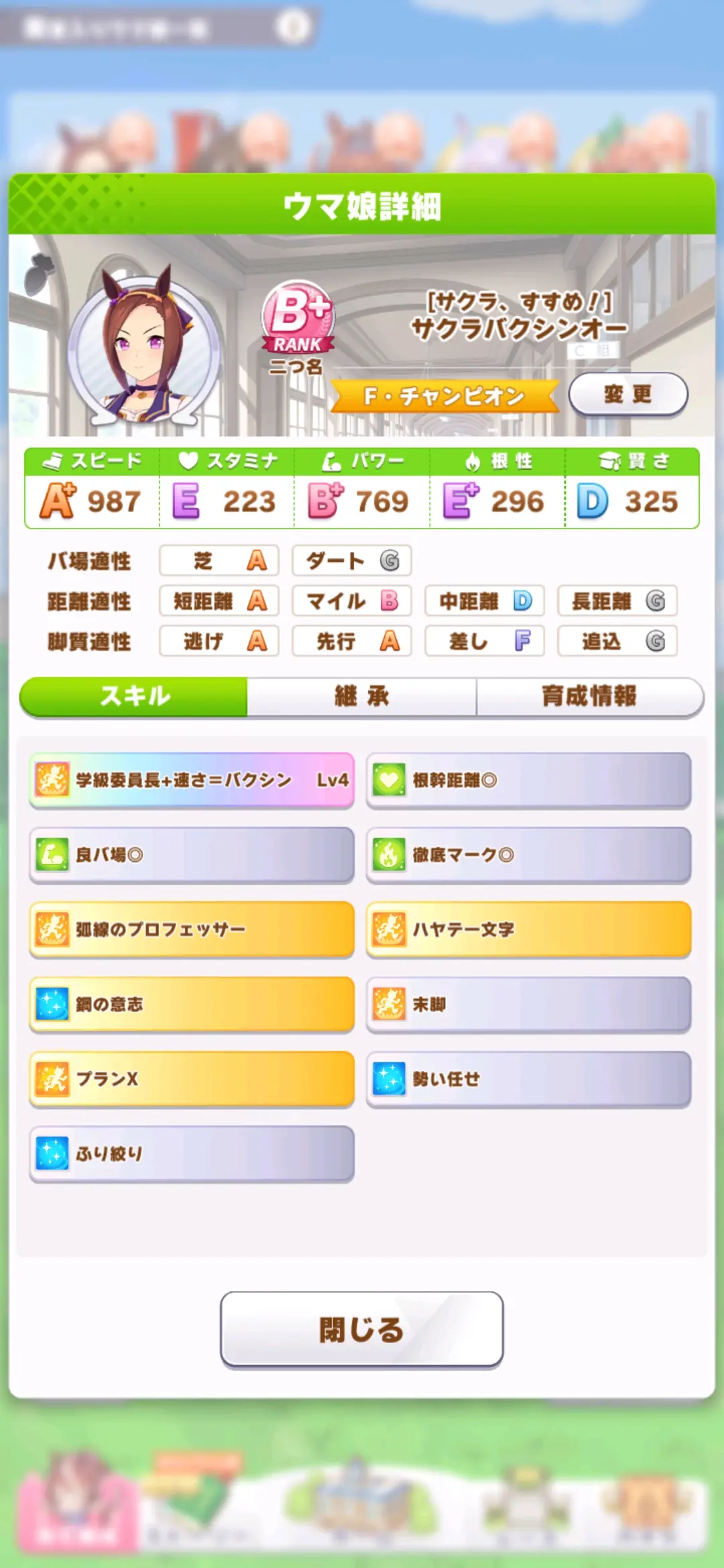Image resolution: width=724 pixels, height=1568 pixels.
Task: View the ハヤテ一文字 skill
Action: (x=528, y=929)
